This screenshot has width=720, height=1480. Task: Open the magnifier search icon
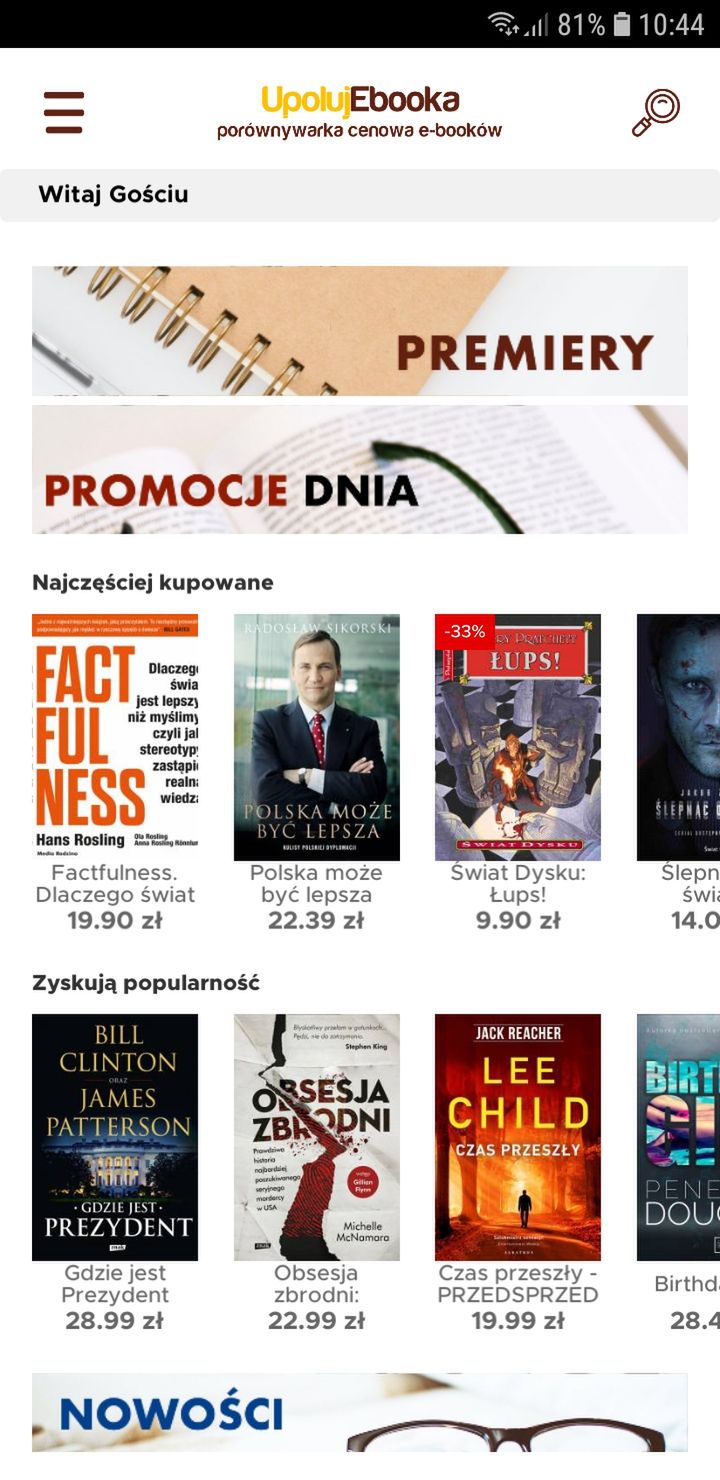pyautogui.click(x=656, y=112)
